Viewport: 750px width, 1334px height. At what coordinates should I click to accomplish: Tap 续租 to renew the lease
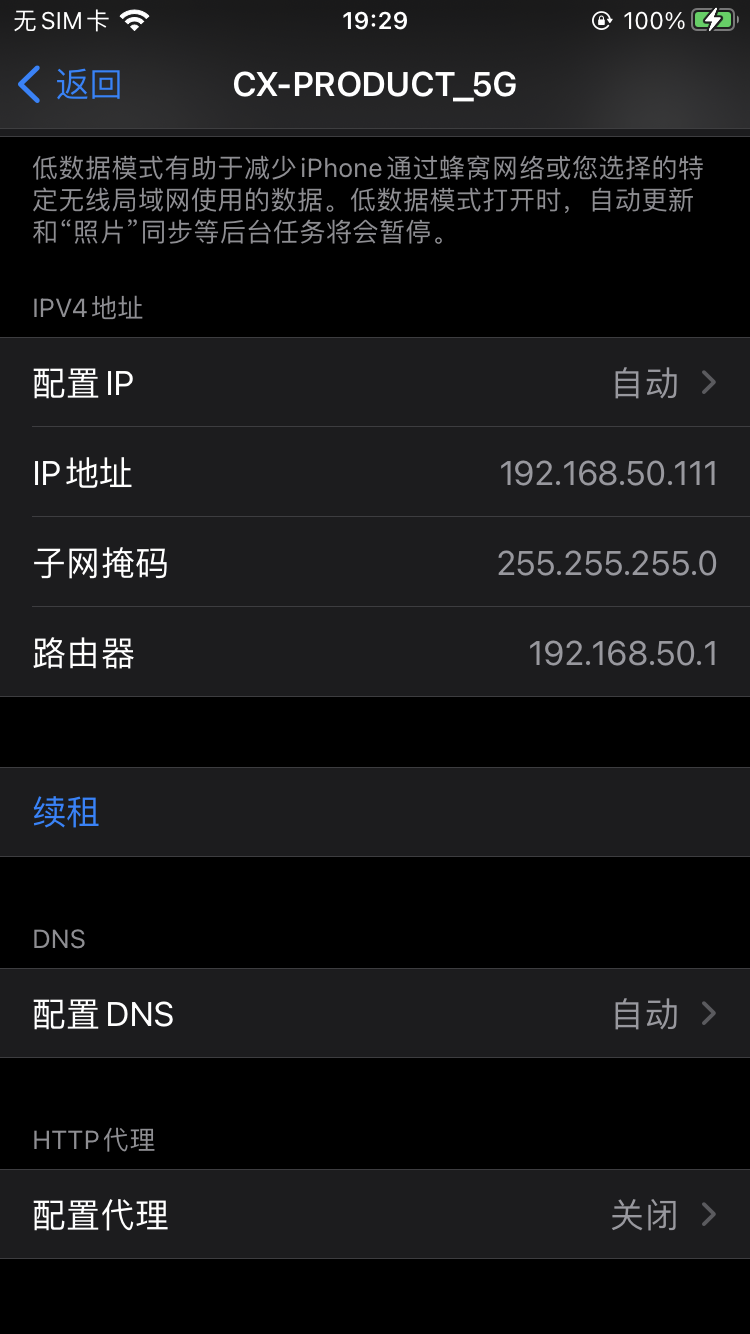tap(67, 812)
